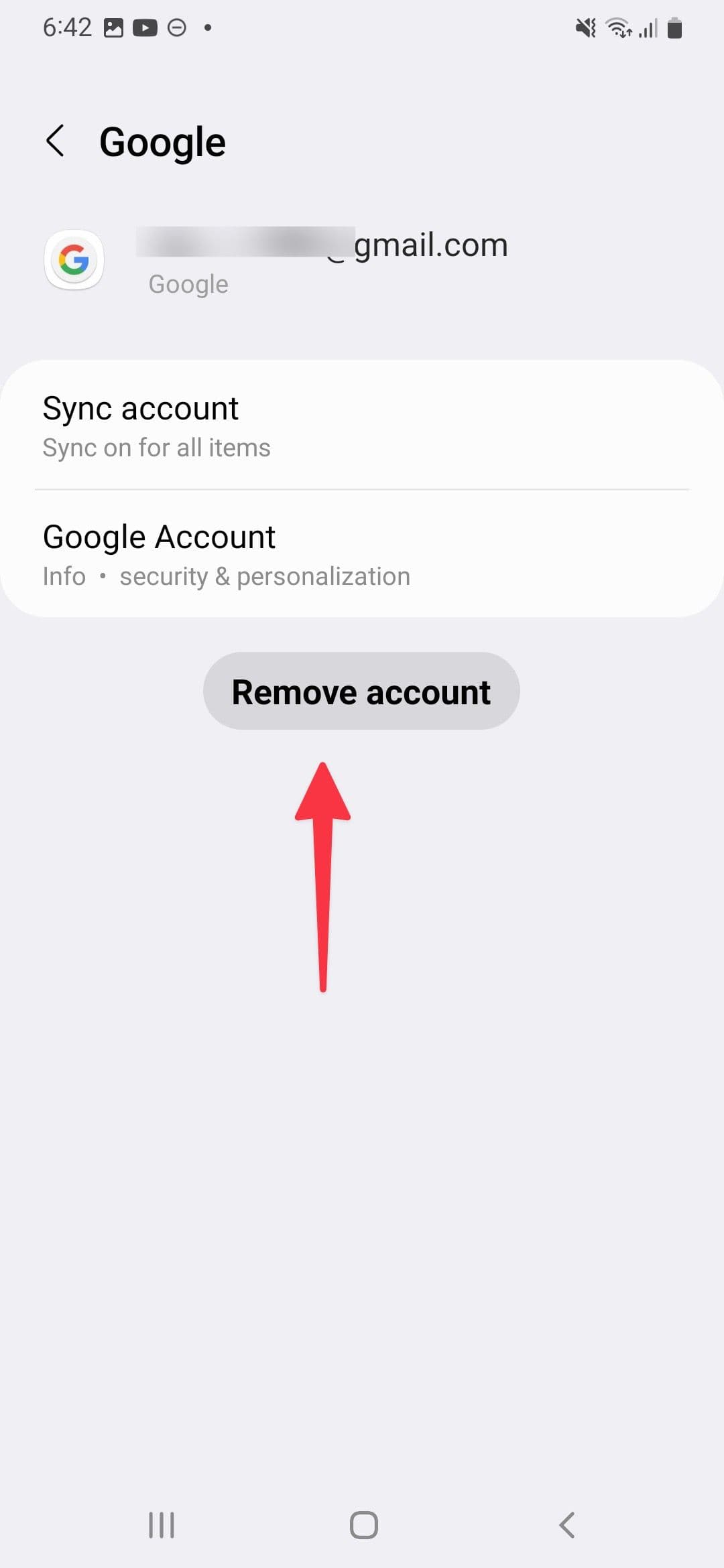Tap 'Info security & personalization' link text
Image resolution: width=724 pixels, height=1568 pixels.
click(226, 576)
